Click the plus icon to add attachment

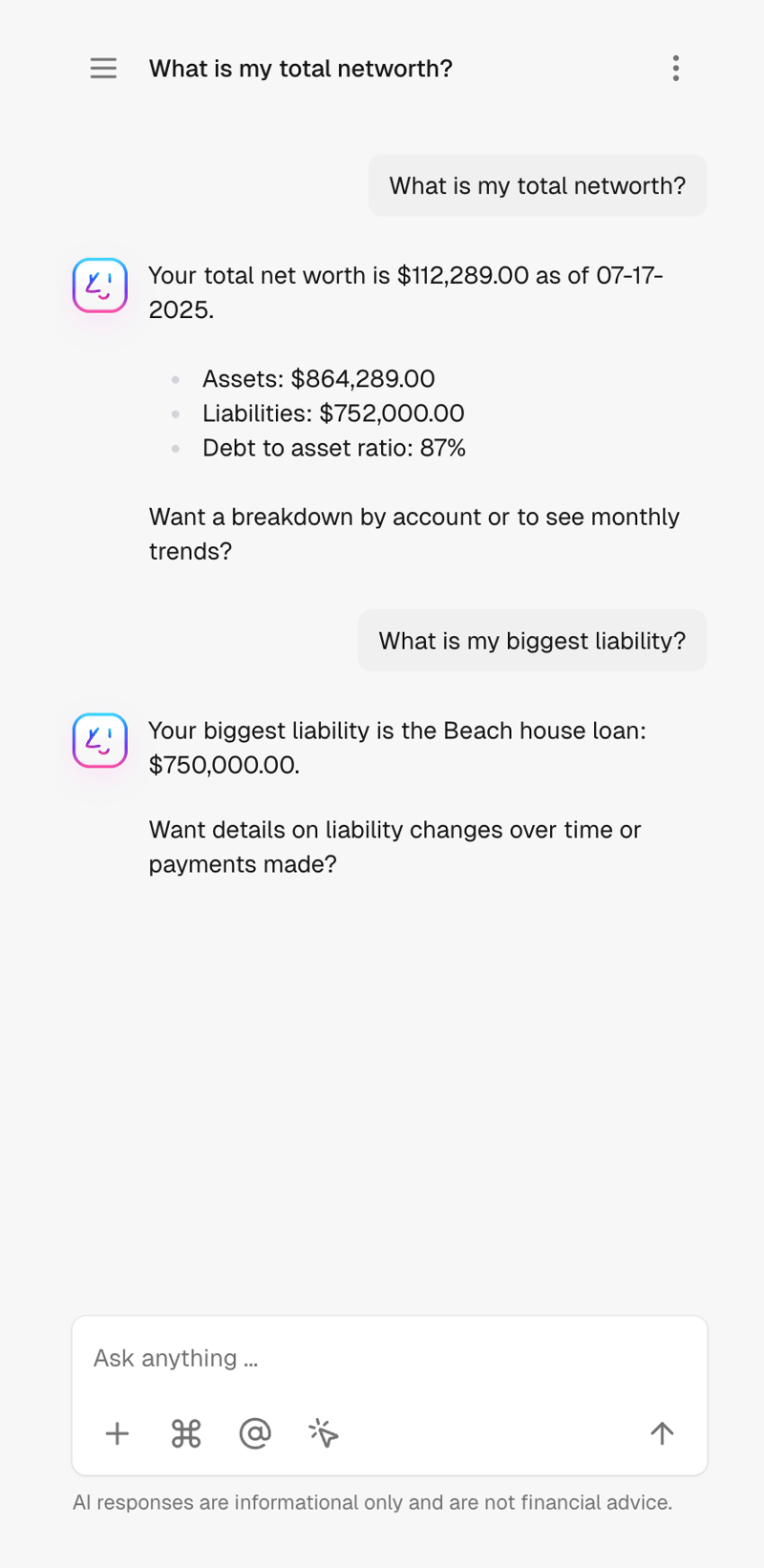[x=117, y=1432]
